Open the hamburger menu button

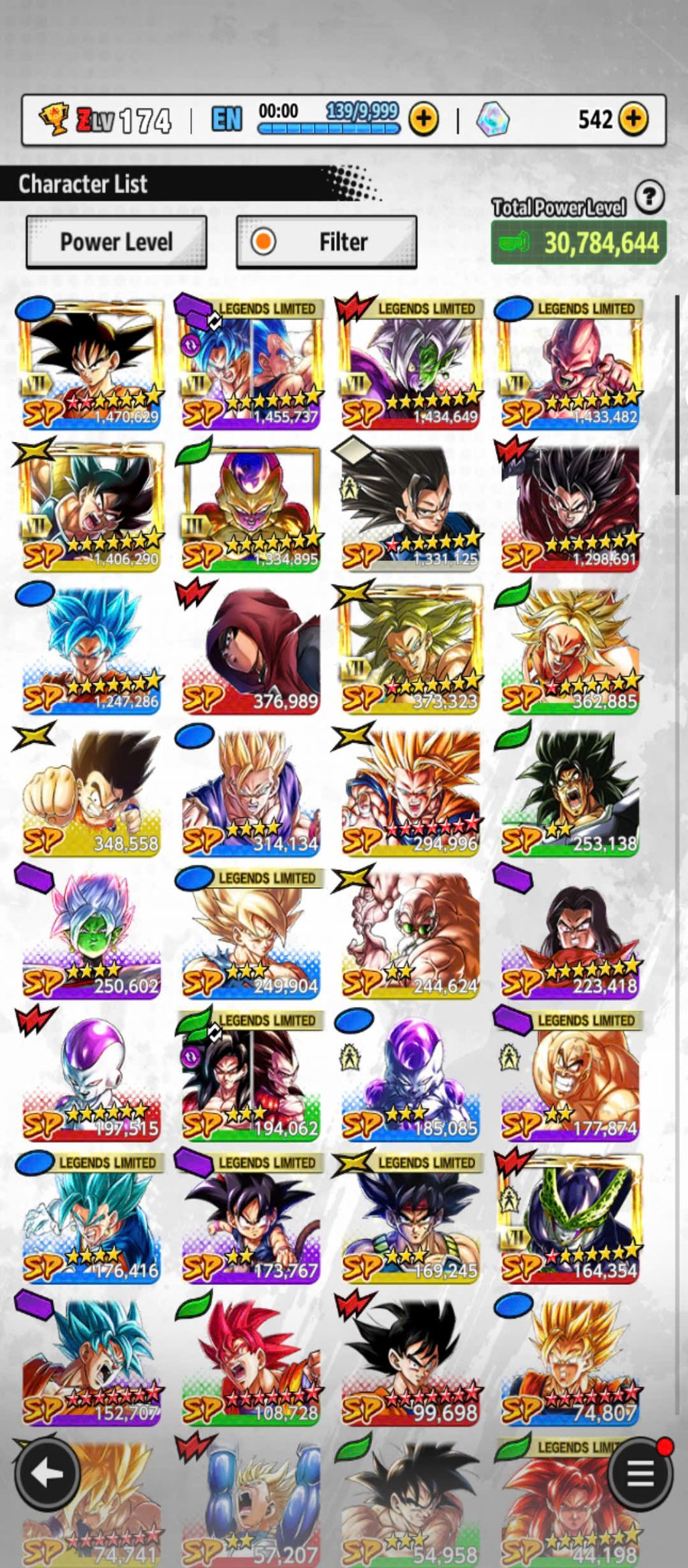click(640, 1474)
